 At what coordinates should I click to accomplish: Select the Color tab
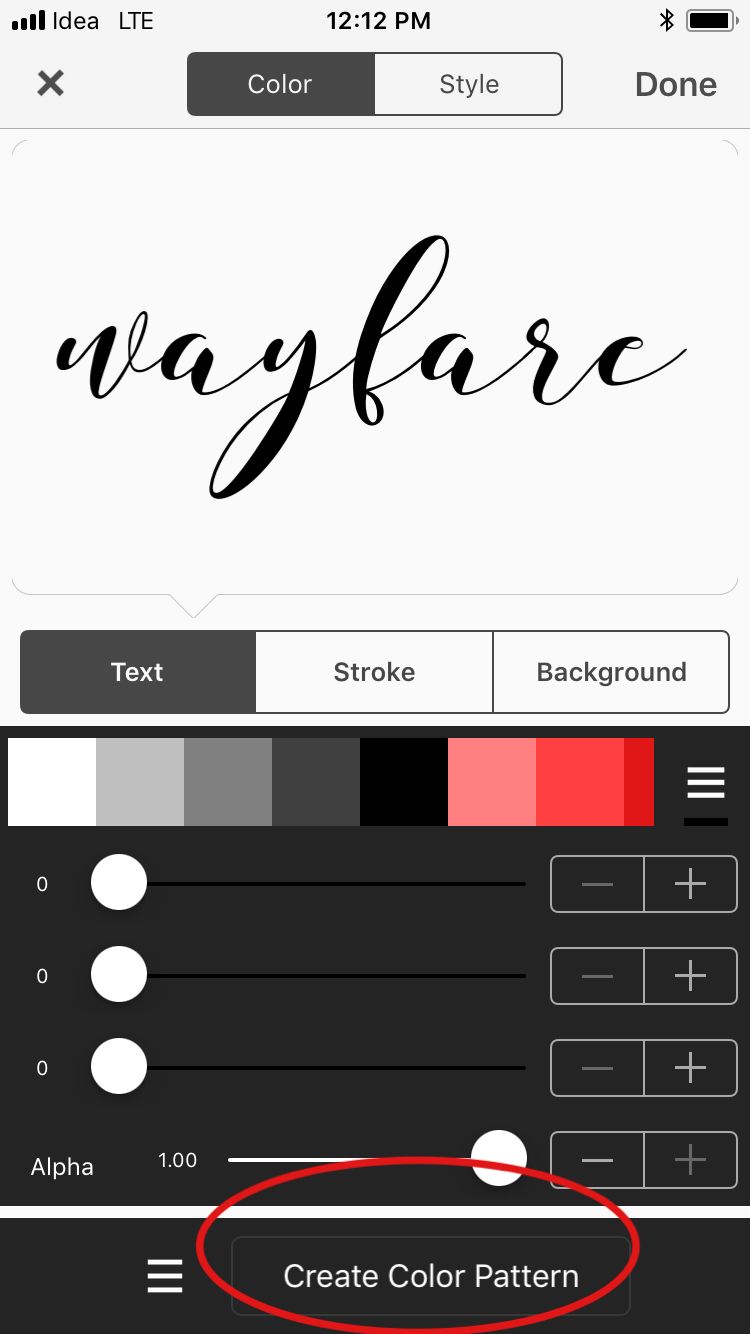tap(280, 84)
